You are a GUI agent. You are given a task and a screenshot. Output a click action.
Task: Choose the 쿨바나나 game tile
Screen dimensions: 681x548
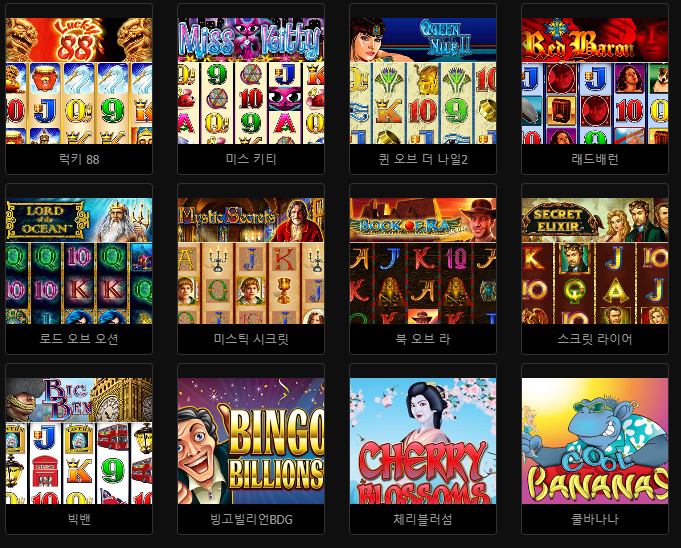coord(595,441)
